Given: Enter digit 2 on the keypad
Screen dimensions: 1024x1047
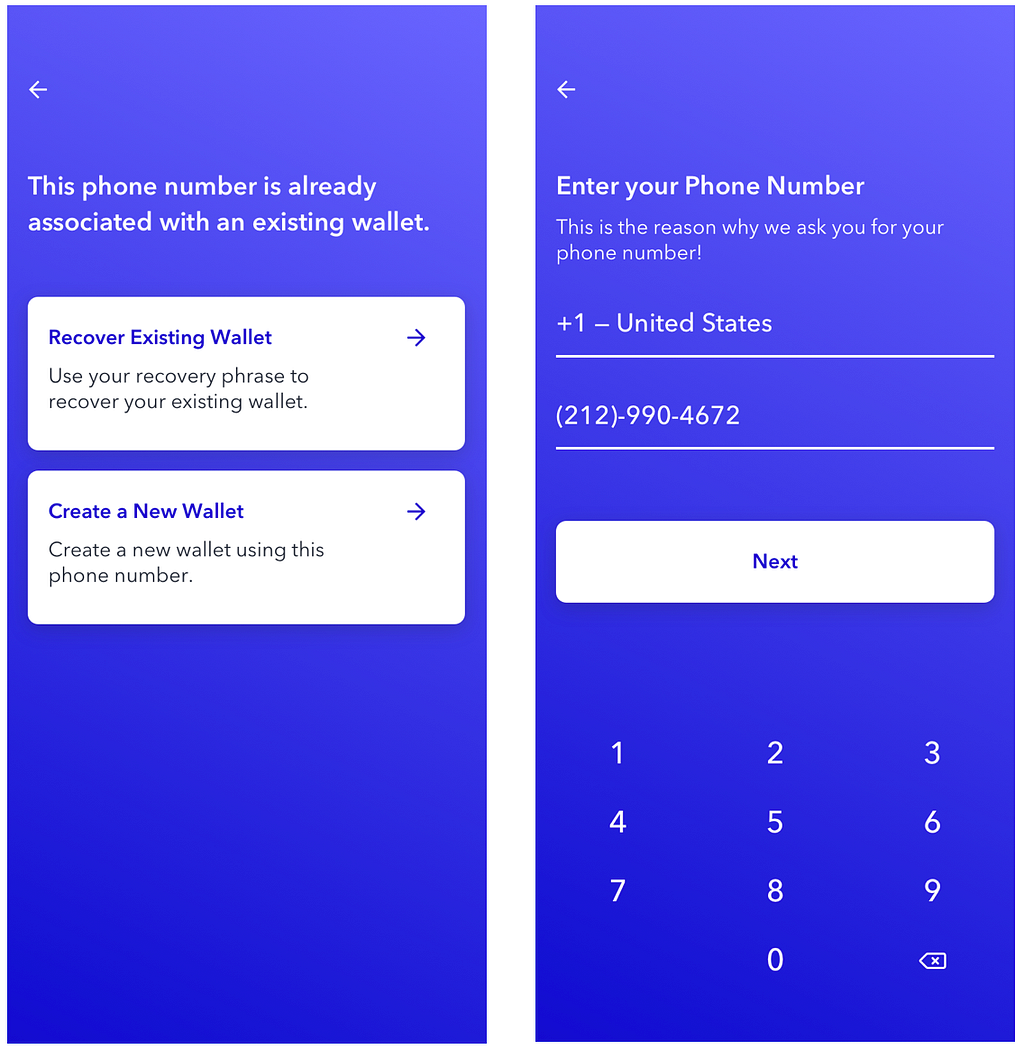Looking at the screenshot, I should tap(774, 753).
